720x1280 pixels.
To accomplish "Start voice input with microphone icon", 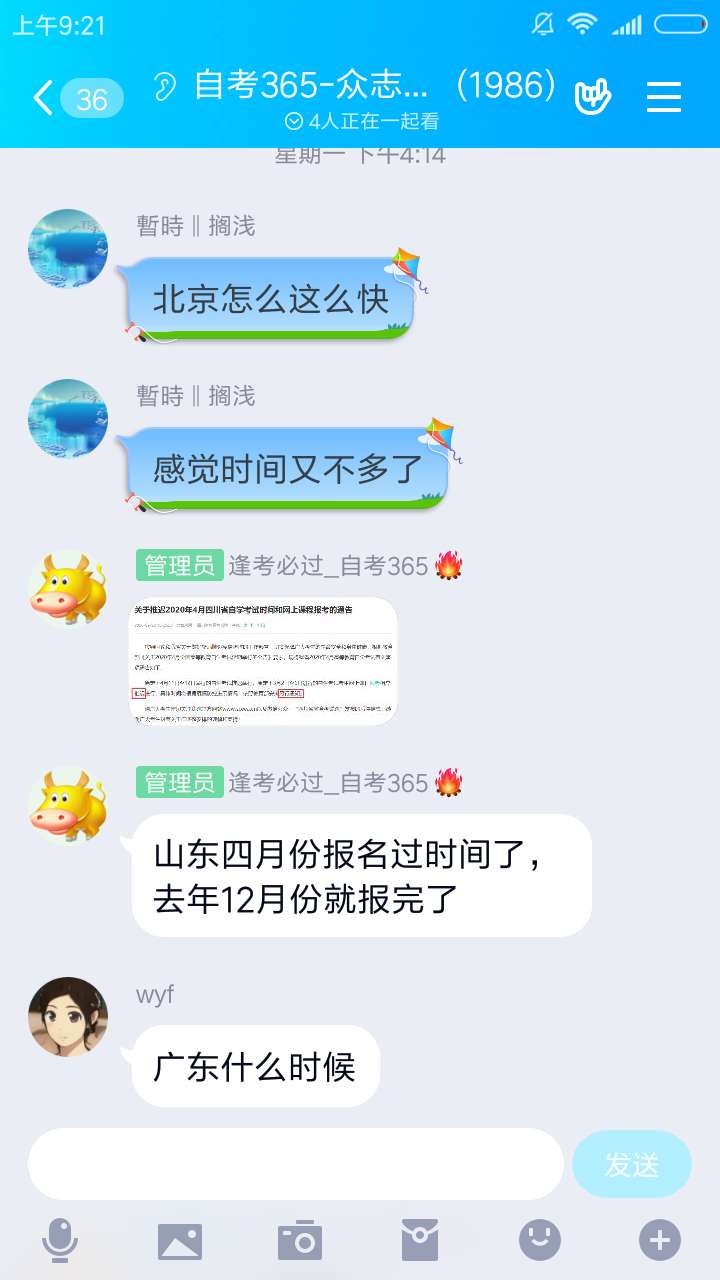I will [60, 1241].
